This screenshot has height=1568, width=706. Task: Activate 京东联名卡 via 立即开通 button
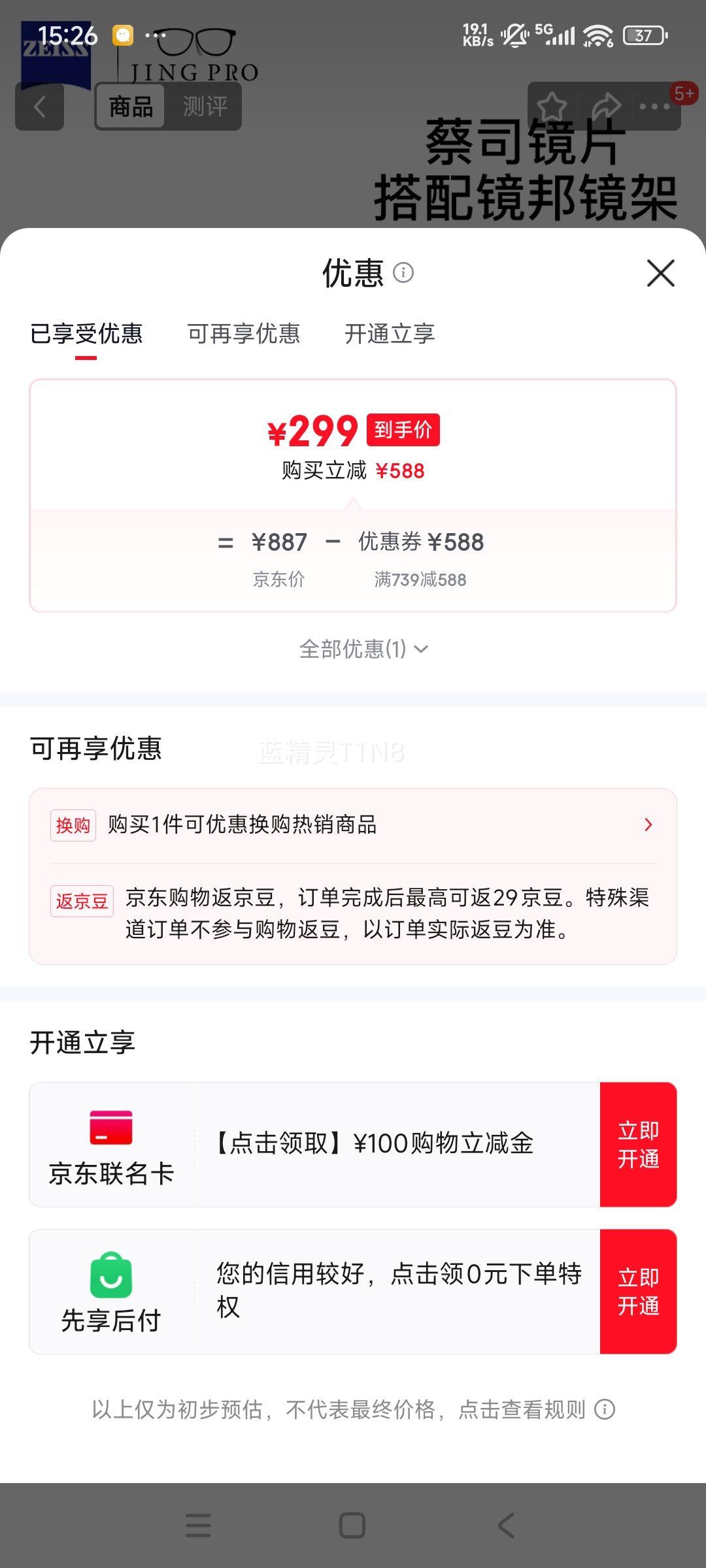coord(639,1143)
